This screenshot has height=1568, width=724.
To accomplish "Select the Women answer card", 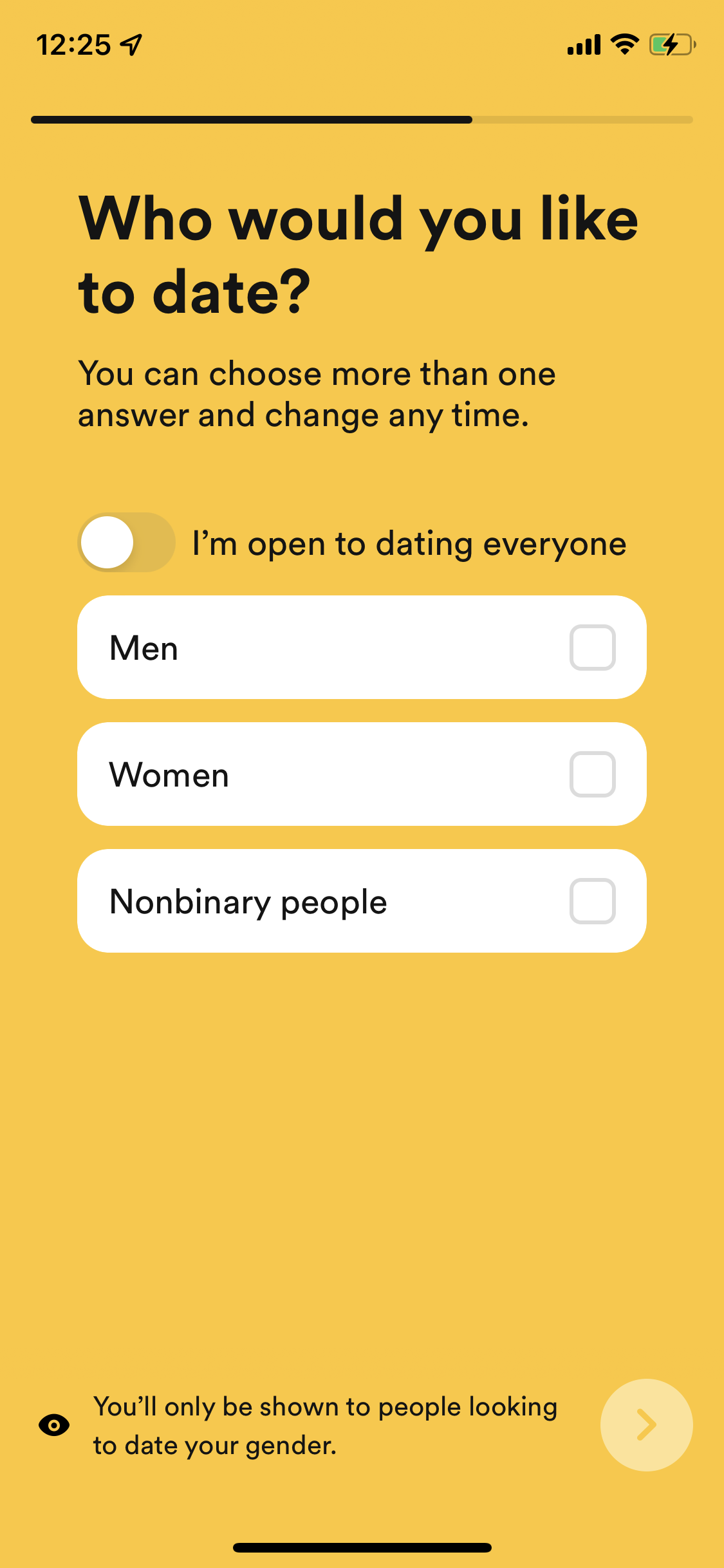I will 362,774.
